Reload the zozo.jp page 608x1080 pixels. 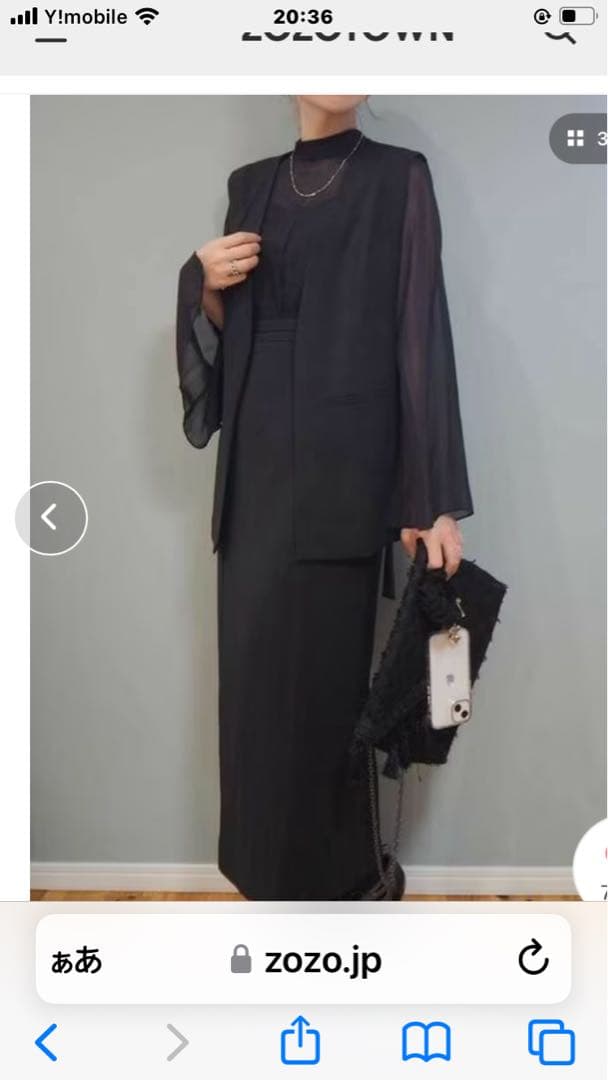(533, 959)
